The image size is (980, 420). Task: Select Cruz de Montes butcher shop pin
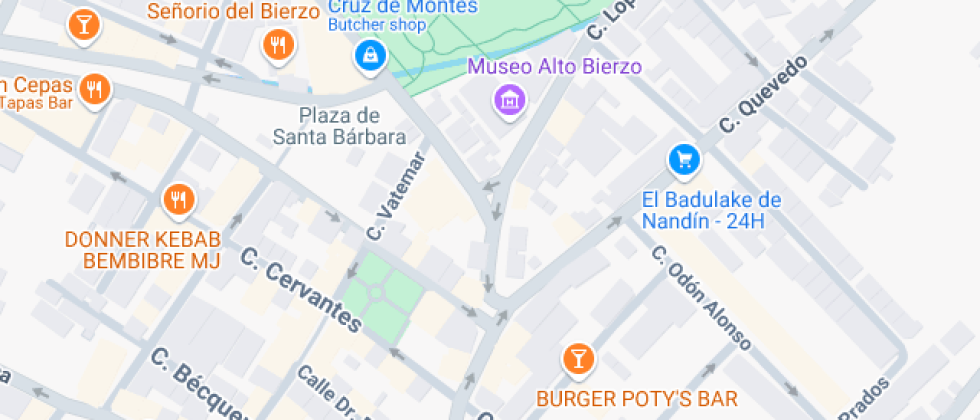click(370, 55)
